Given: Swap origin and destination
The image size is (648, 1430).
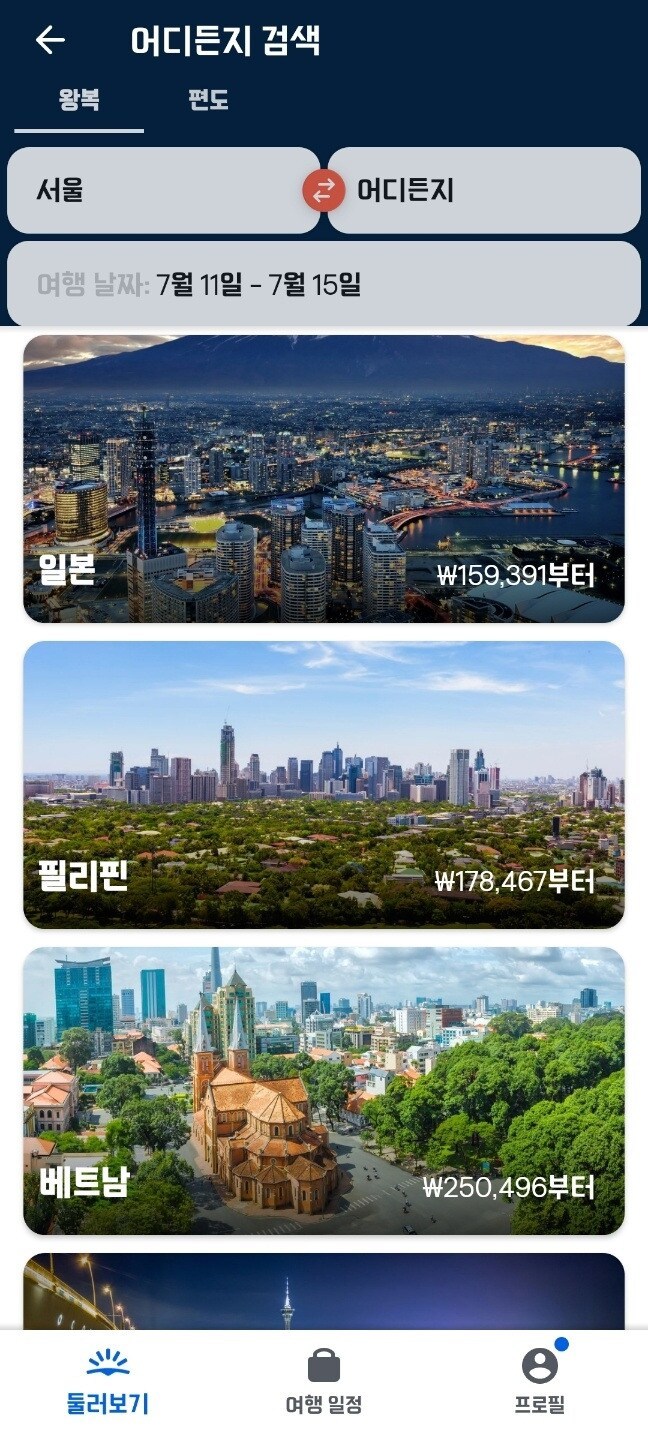Looking at the screenshot, I should point(324,190).
